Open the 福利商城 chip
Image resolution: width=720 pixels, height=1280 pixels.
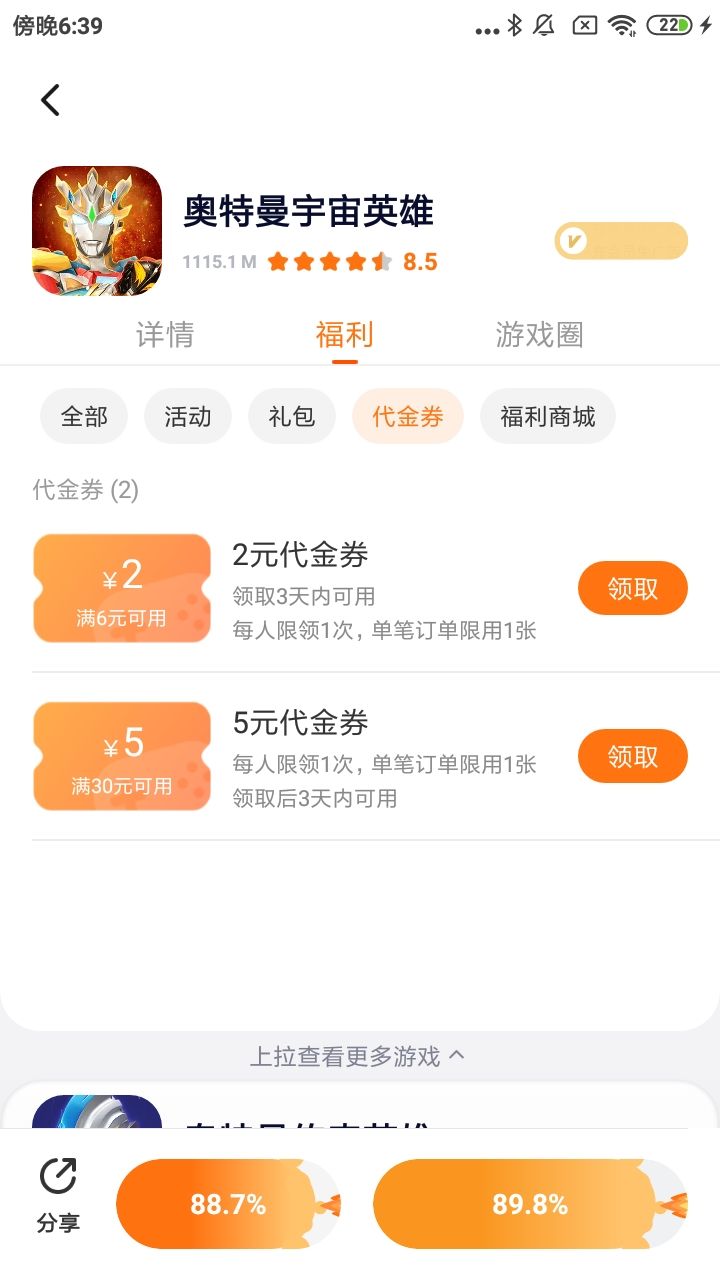tap(548, 416)
